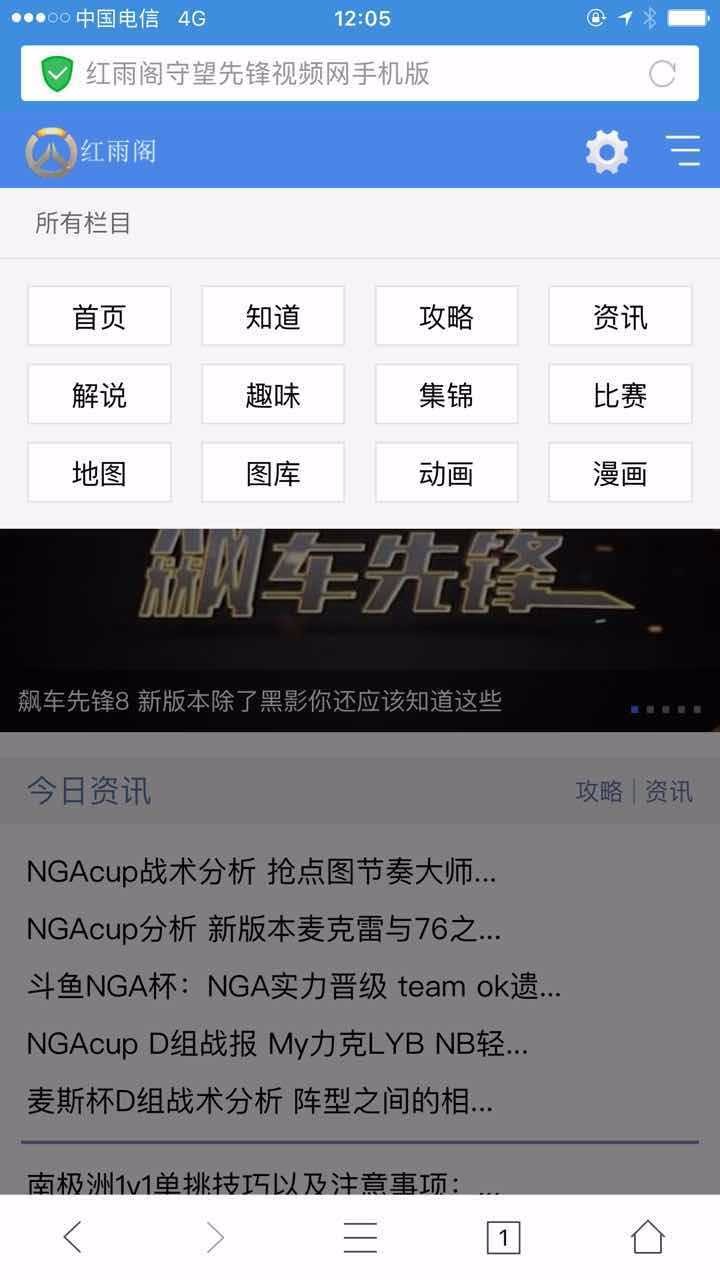This screenshot has height=1280, width=720.
Task: Select the 集锦 category button
Action: pyautogui.click(x=446, y=394)
